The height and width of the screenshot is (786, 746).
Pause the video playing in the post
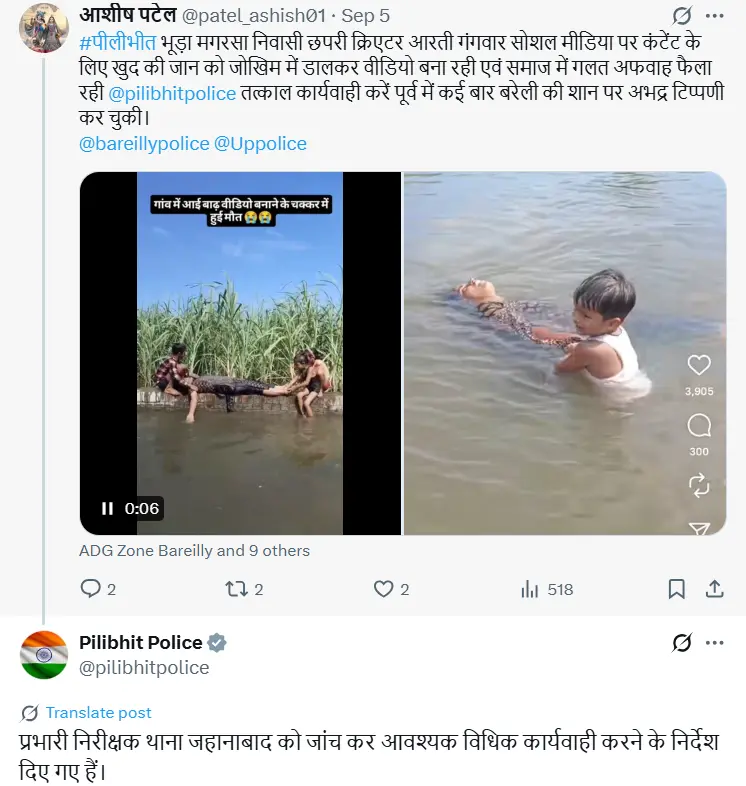click(x=107, y=508)
